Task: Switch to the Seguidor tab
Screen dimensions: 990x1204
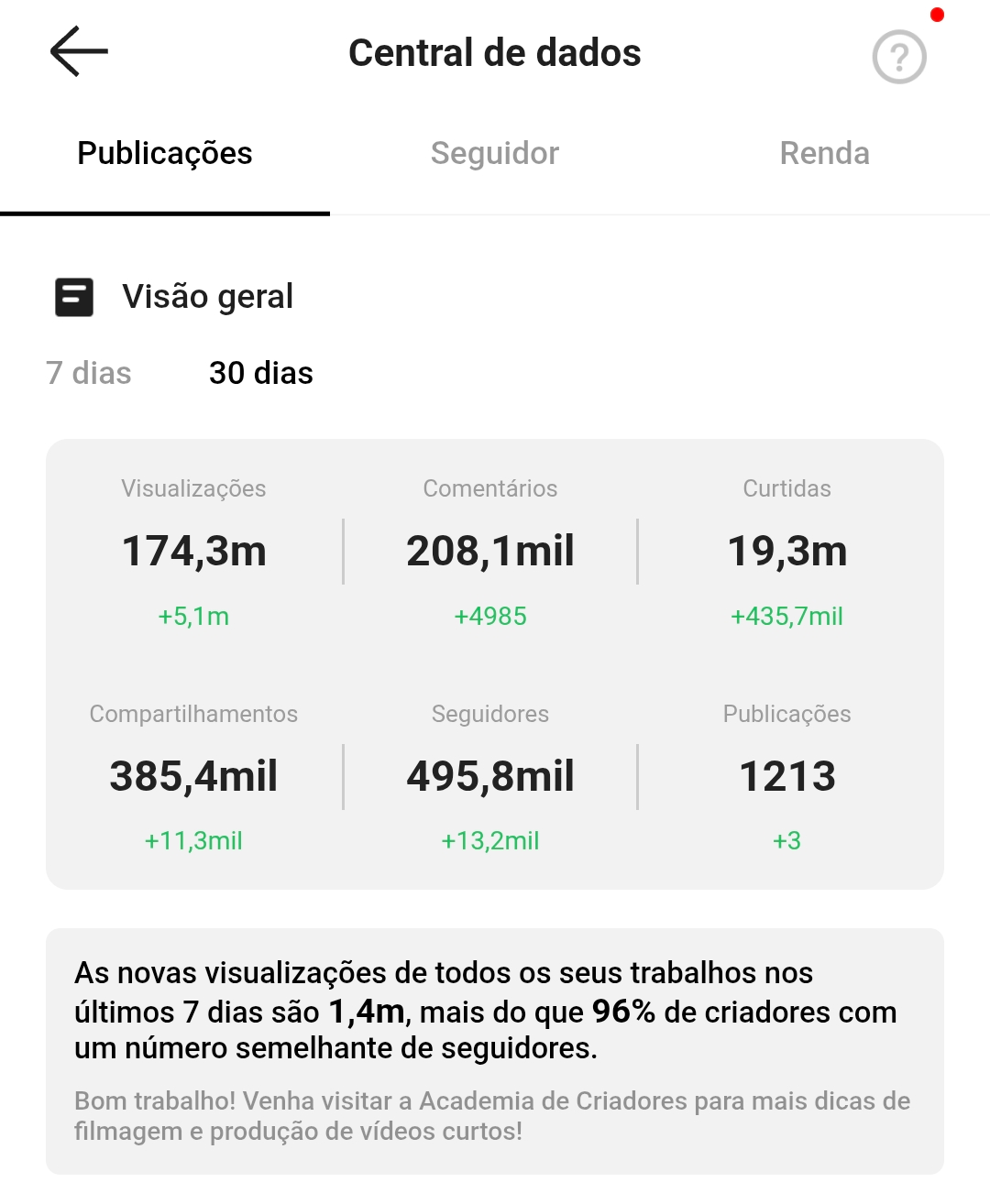Action: pos(495,154)
